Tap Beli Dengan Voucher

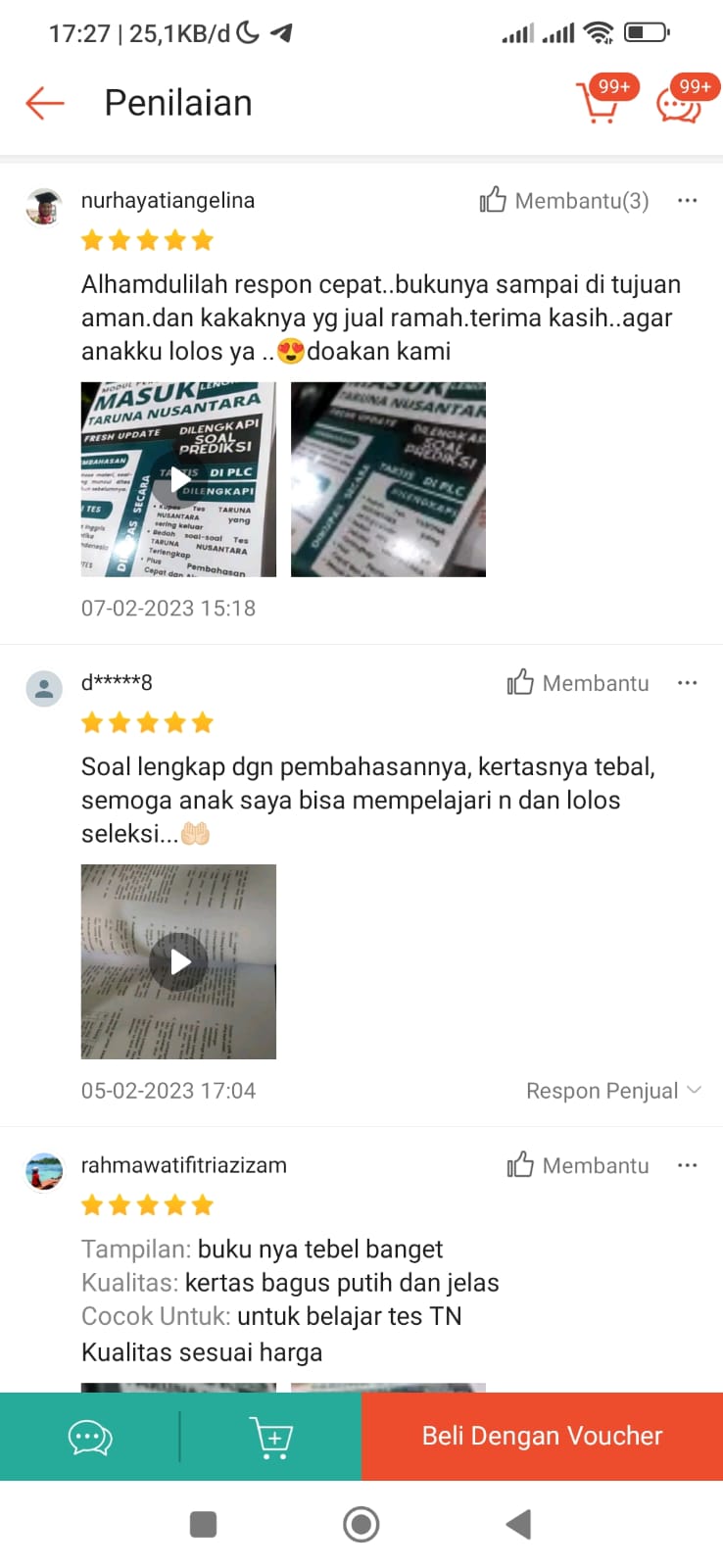(x=542, y=1437)
